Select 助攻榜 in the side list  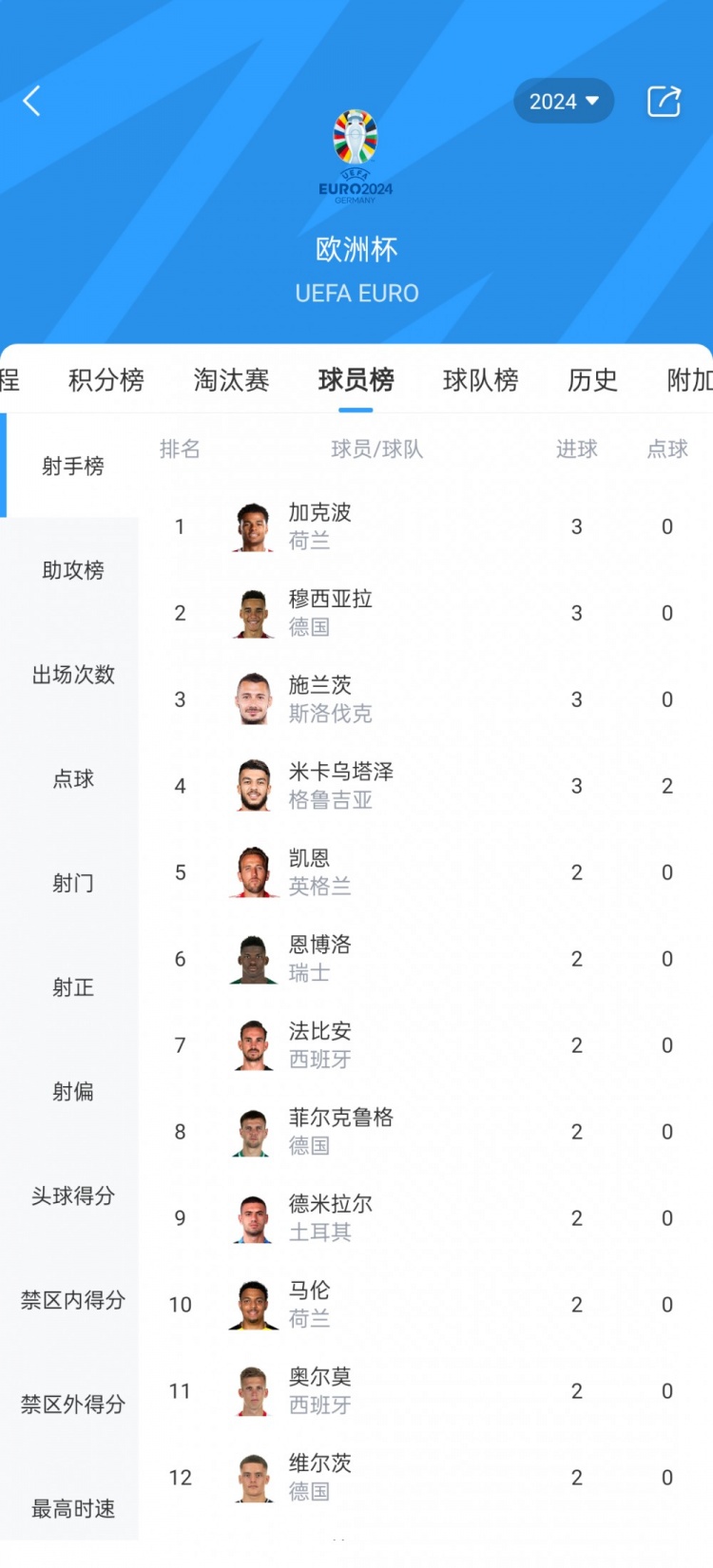coord(73,570)
